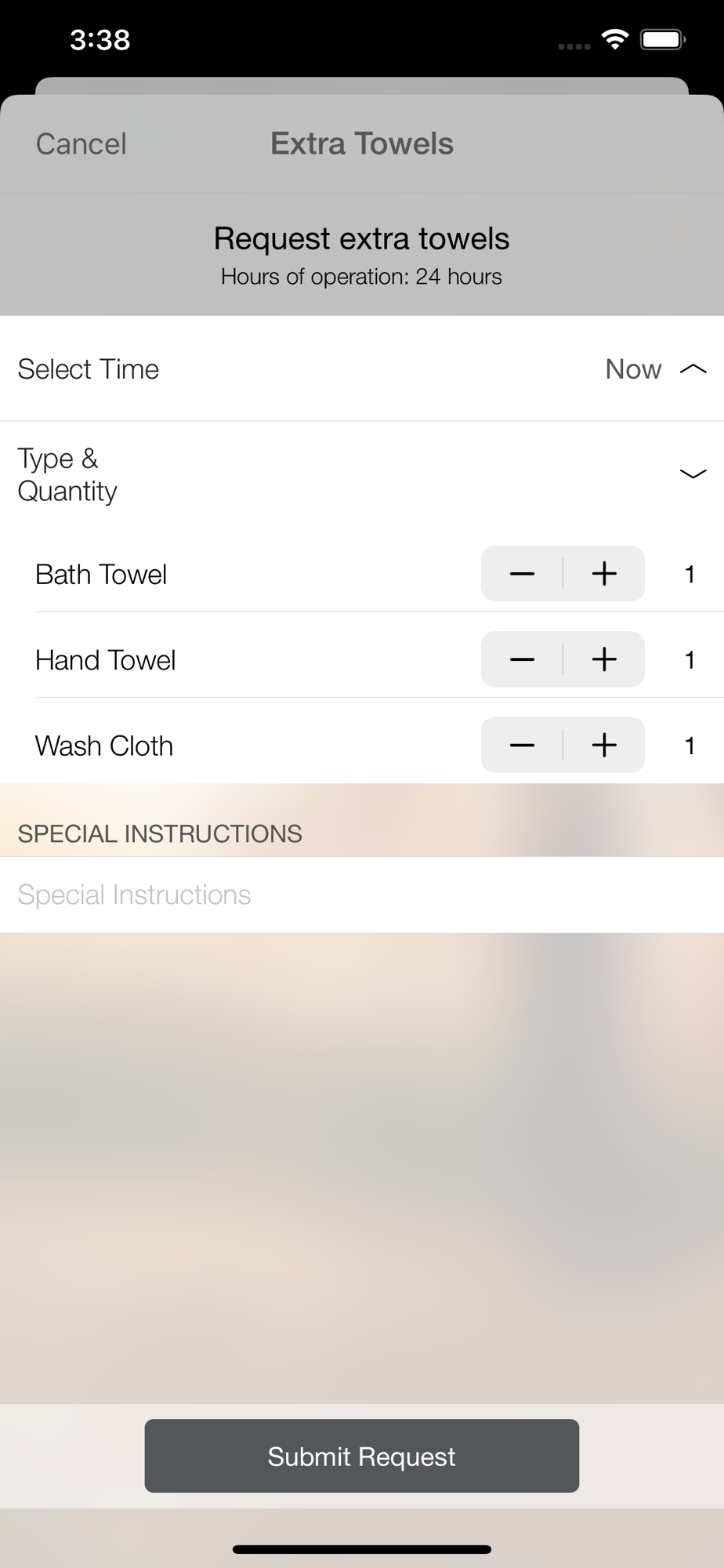Reduce the Wash Cloth count

coord(522,745)
